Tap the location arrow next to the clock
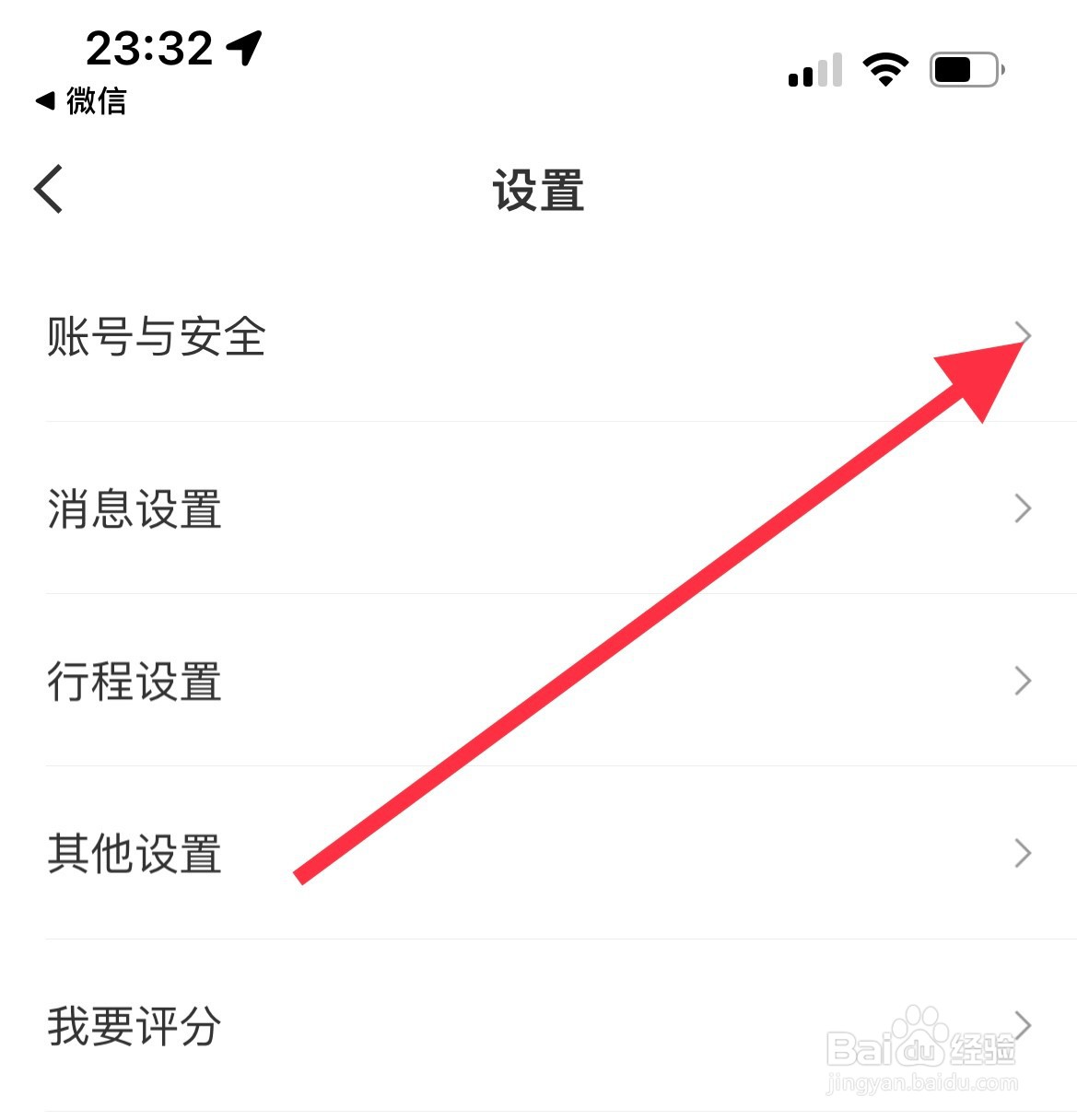Image resolution: width=1077 pixels, height=1120 pixels. click(243, 48)
